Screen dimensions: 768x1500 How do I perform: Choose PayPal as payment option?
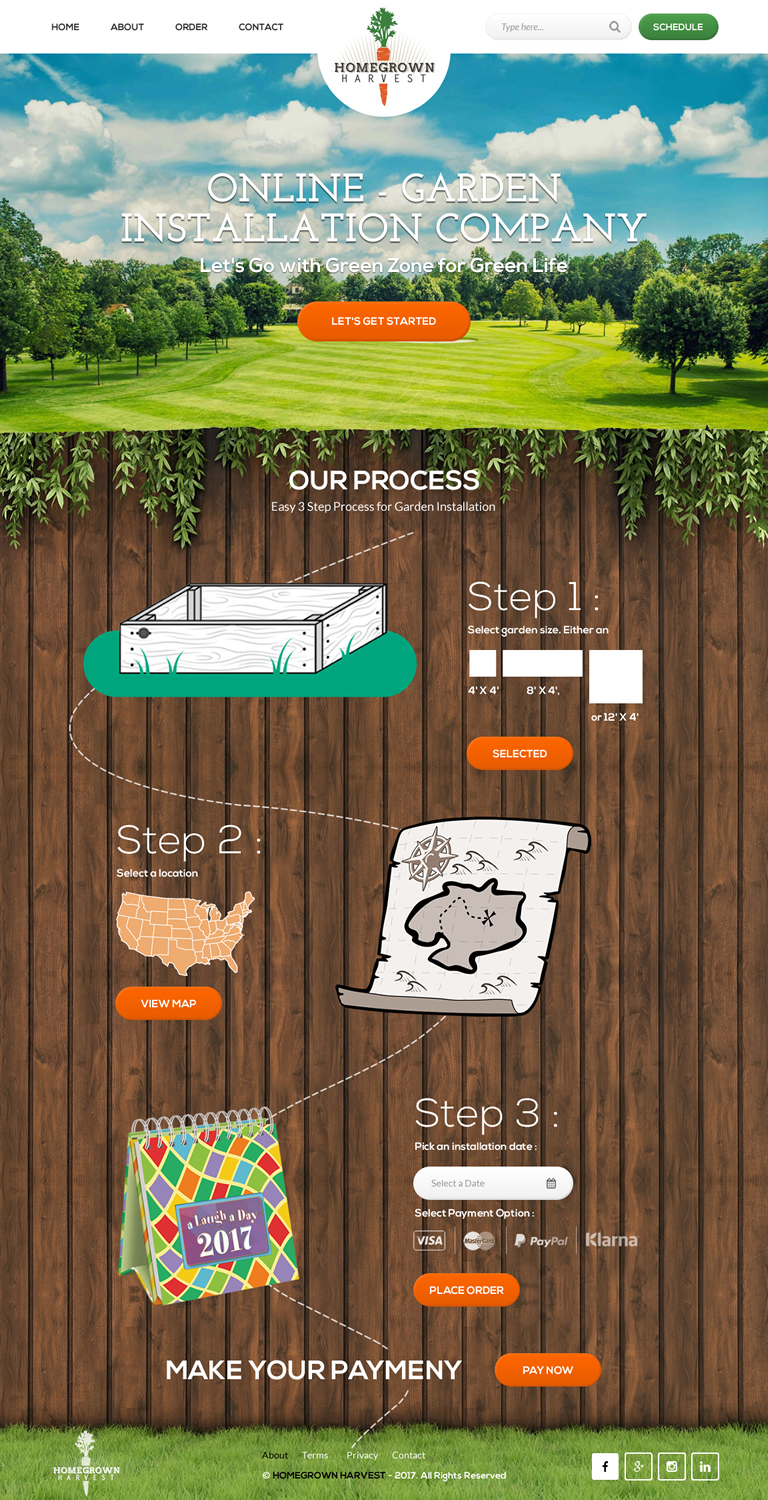[x=541, y=1240]
